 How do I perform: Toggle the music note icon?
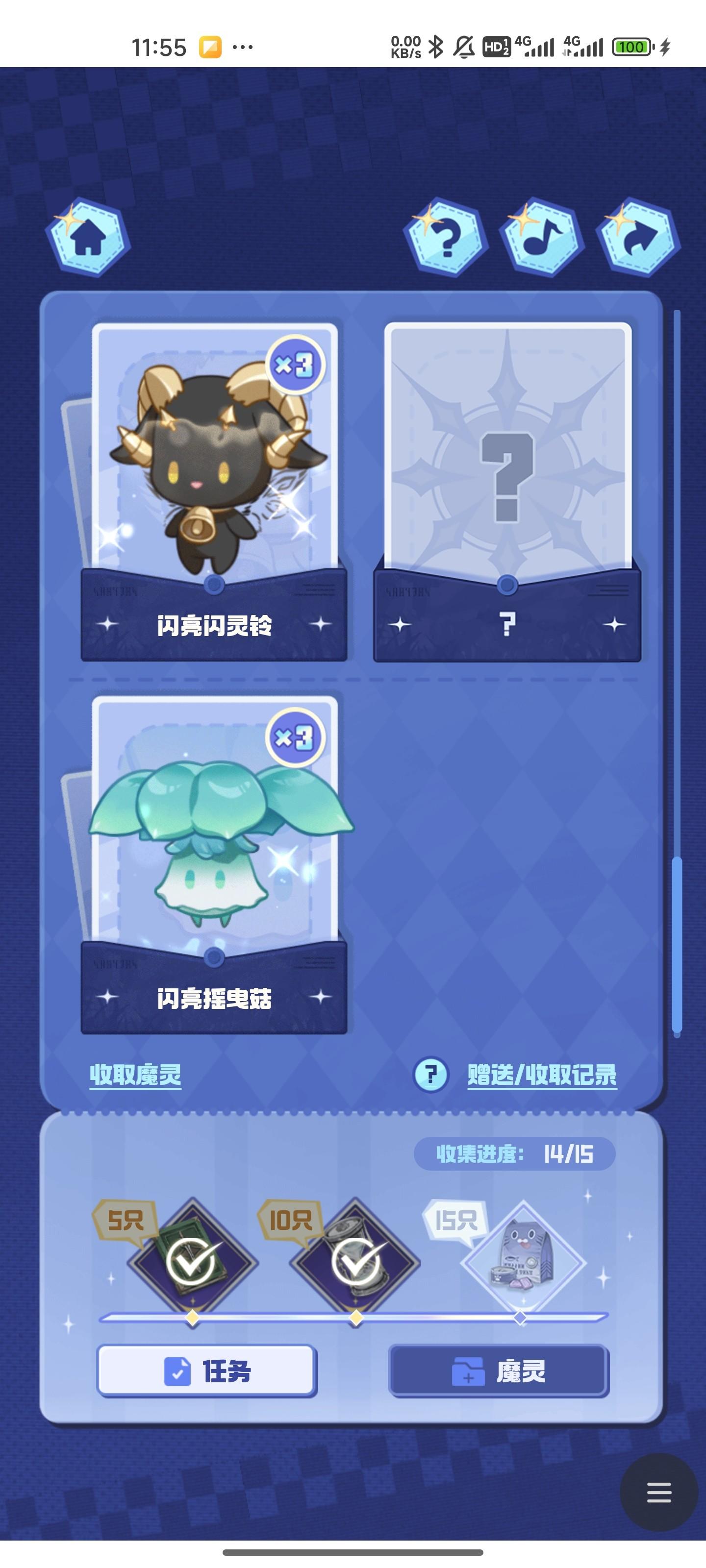(542, 238)
